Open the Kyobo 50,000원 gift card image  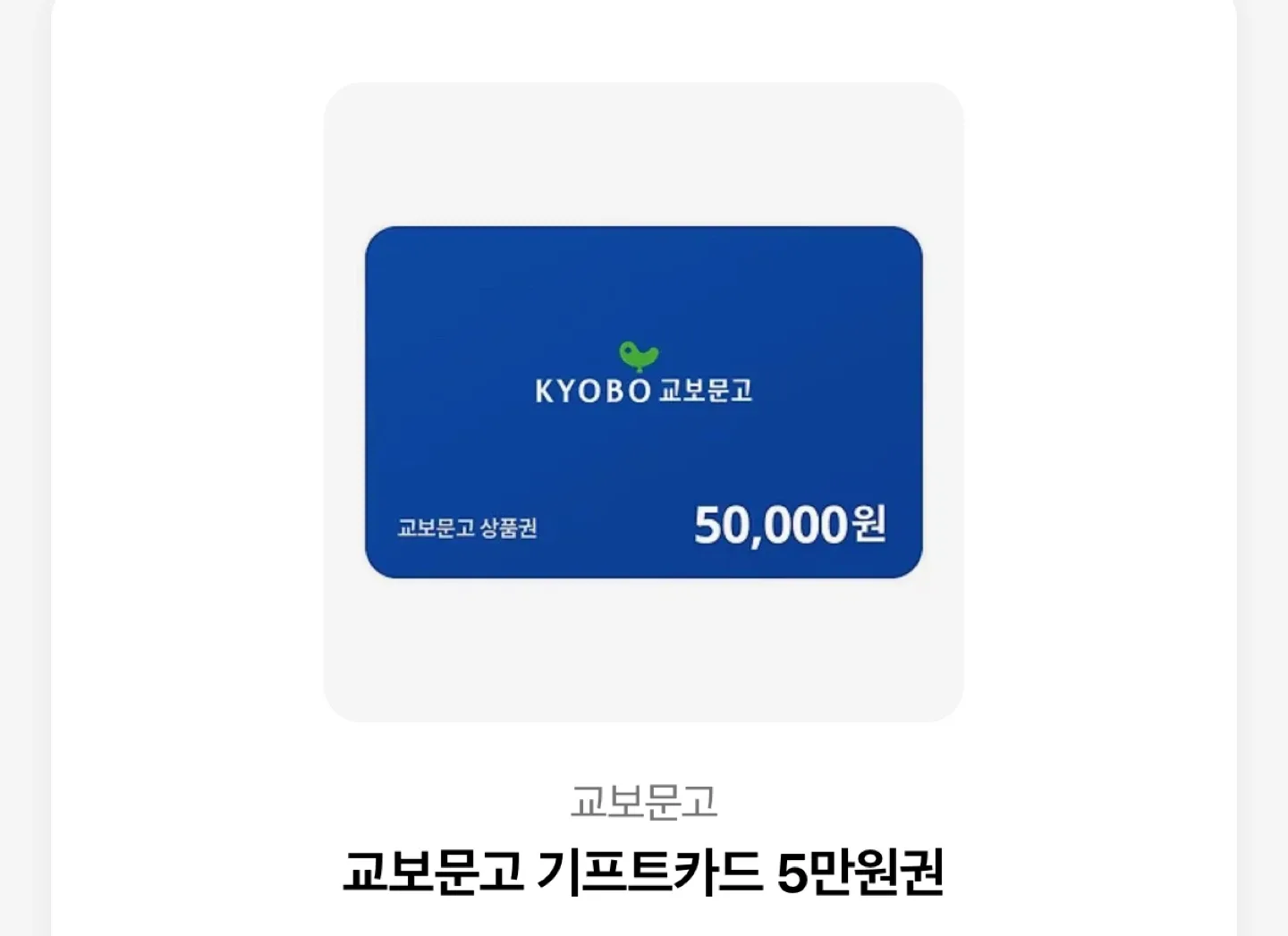coord(643,402)
